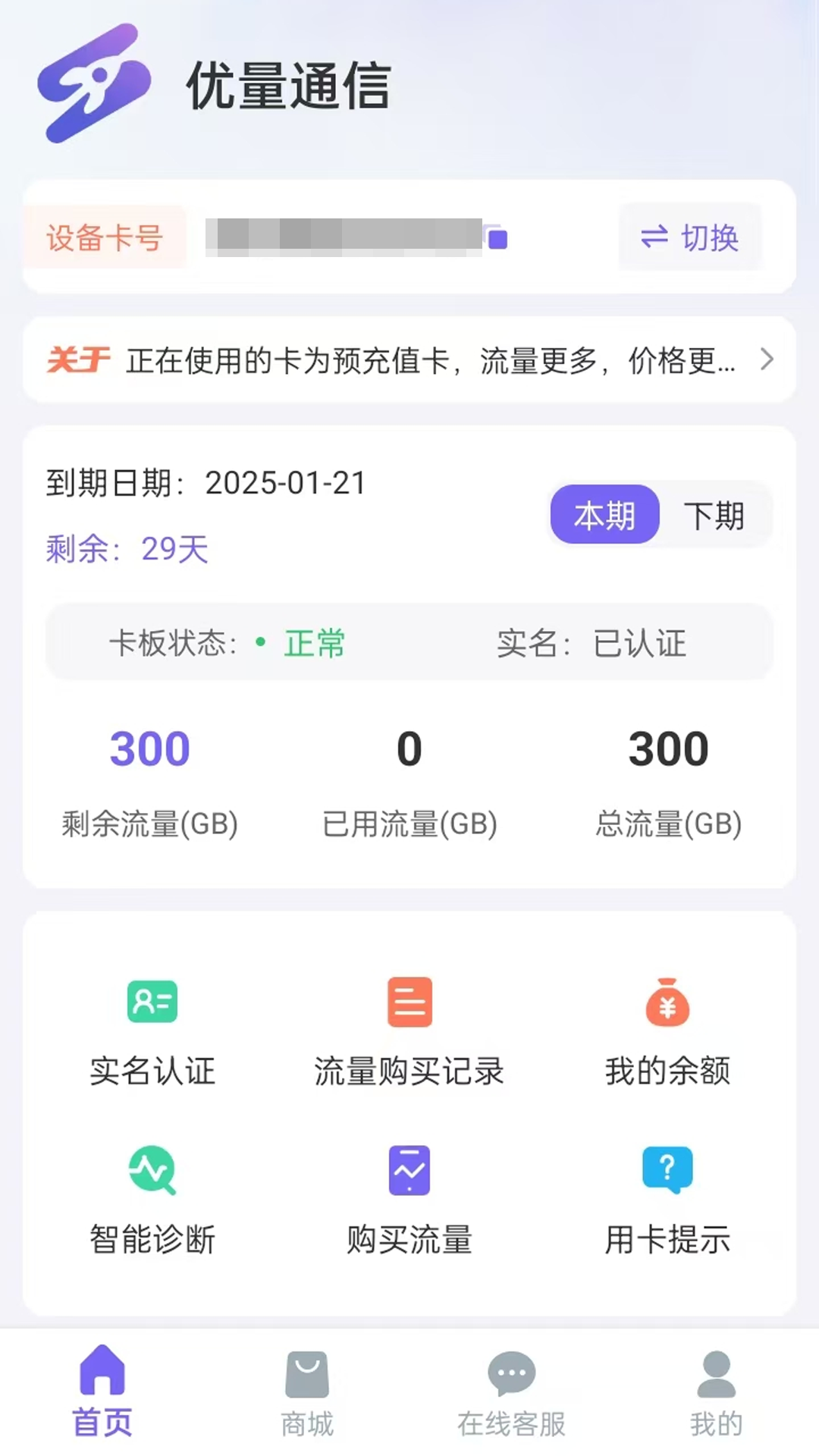Switch to the 下期 segment
This screenshot has width=819, height=1456.
(x=714, y=516)
